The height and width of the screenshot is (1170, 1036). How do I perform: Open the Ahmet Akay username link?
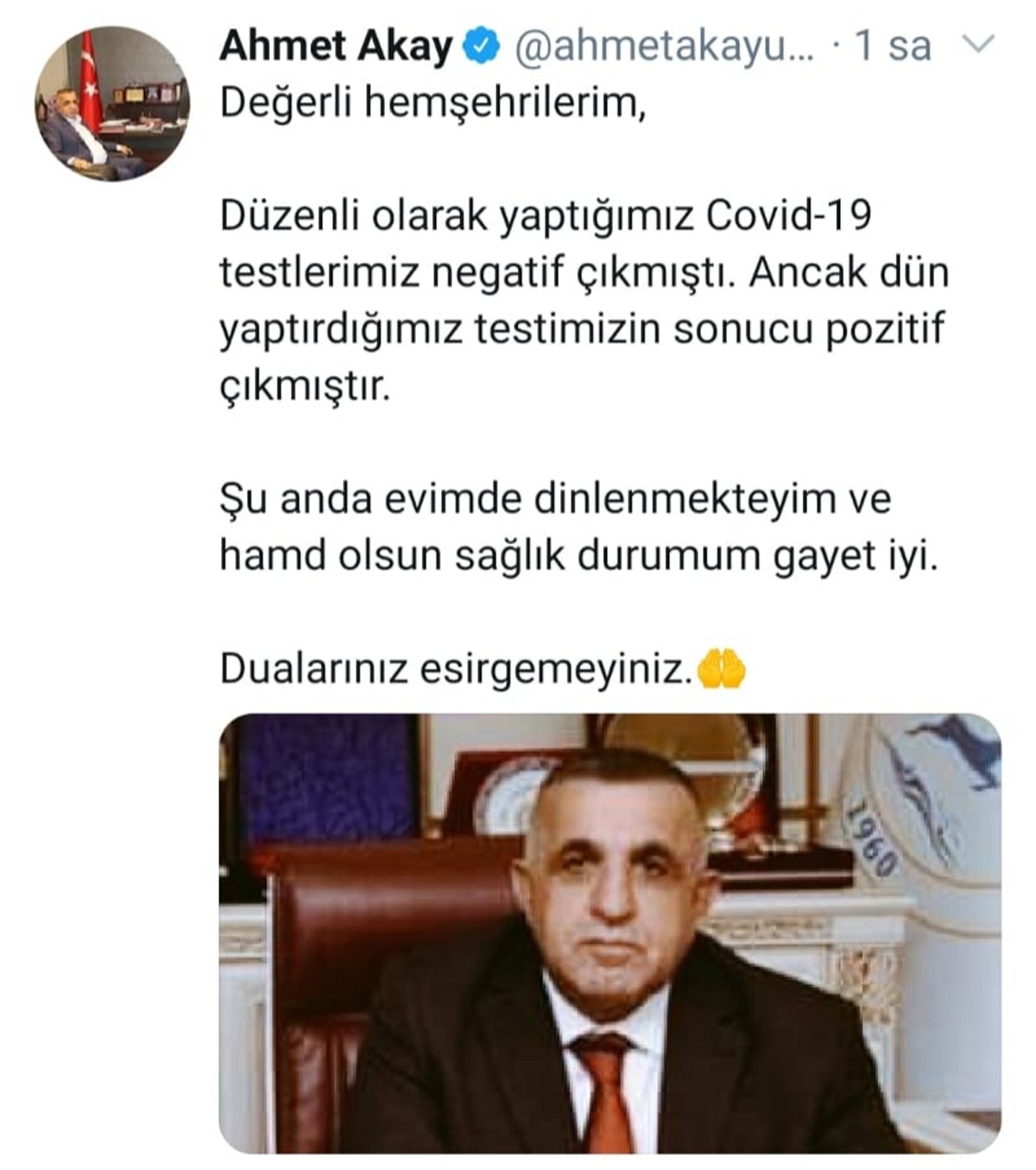[335, 46]
